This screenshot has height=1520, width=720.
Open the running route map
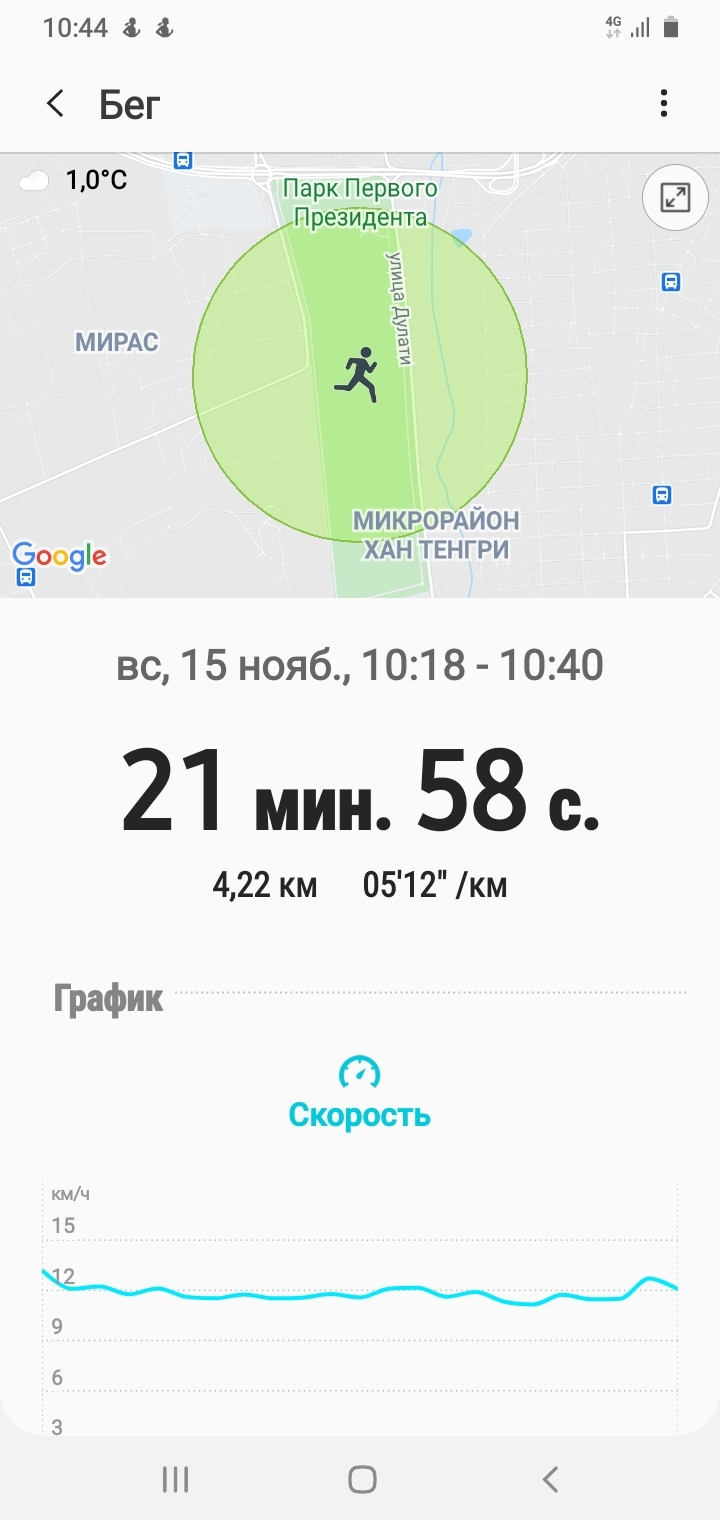[x=360, y=376]
